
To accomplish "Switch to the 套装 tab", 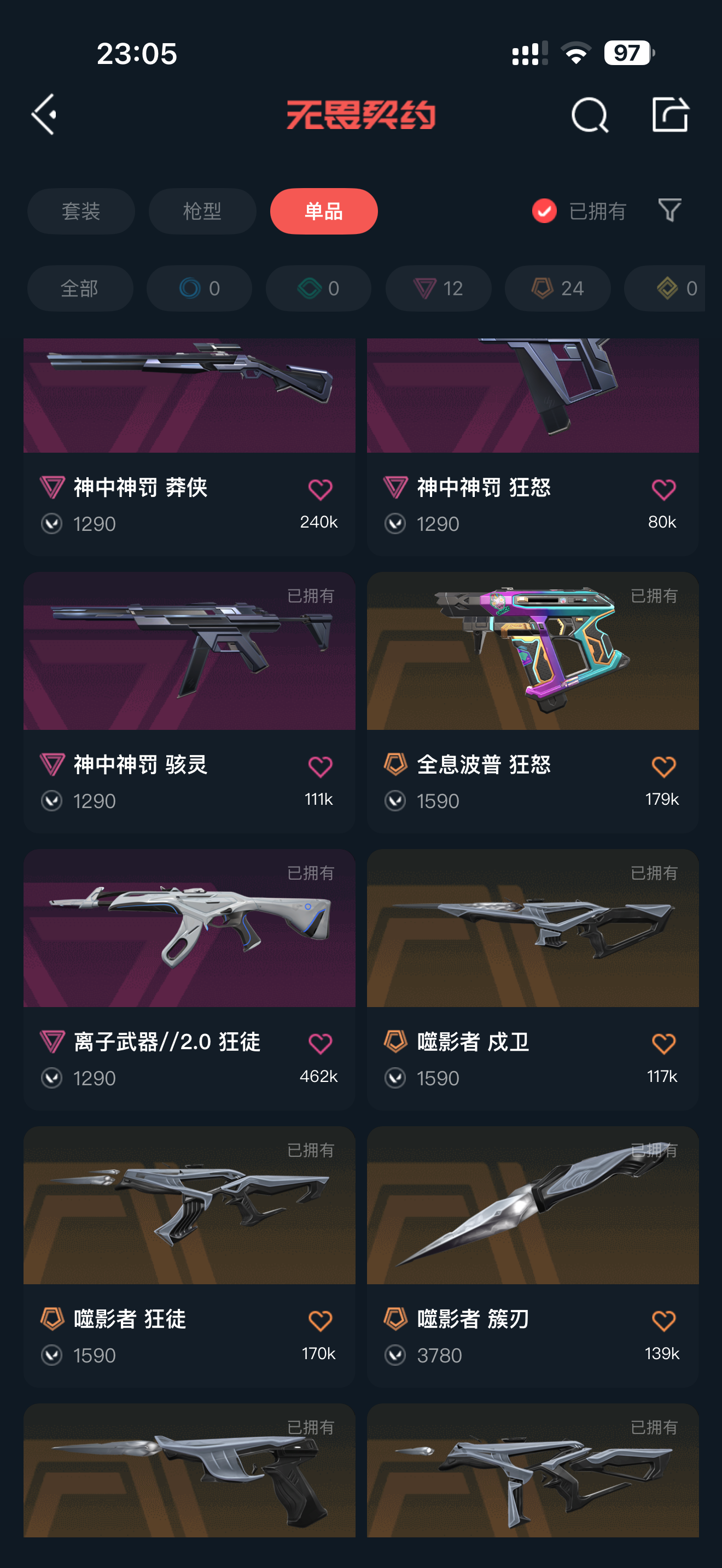I will point(81,211).
